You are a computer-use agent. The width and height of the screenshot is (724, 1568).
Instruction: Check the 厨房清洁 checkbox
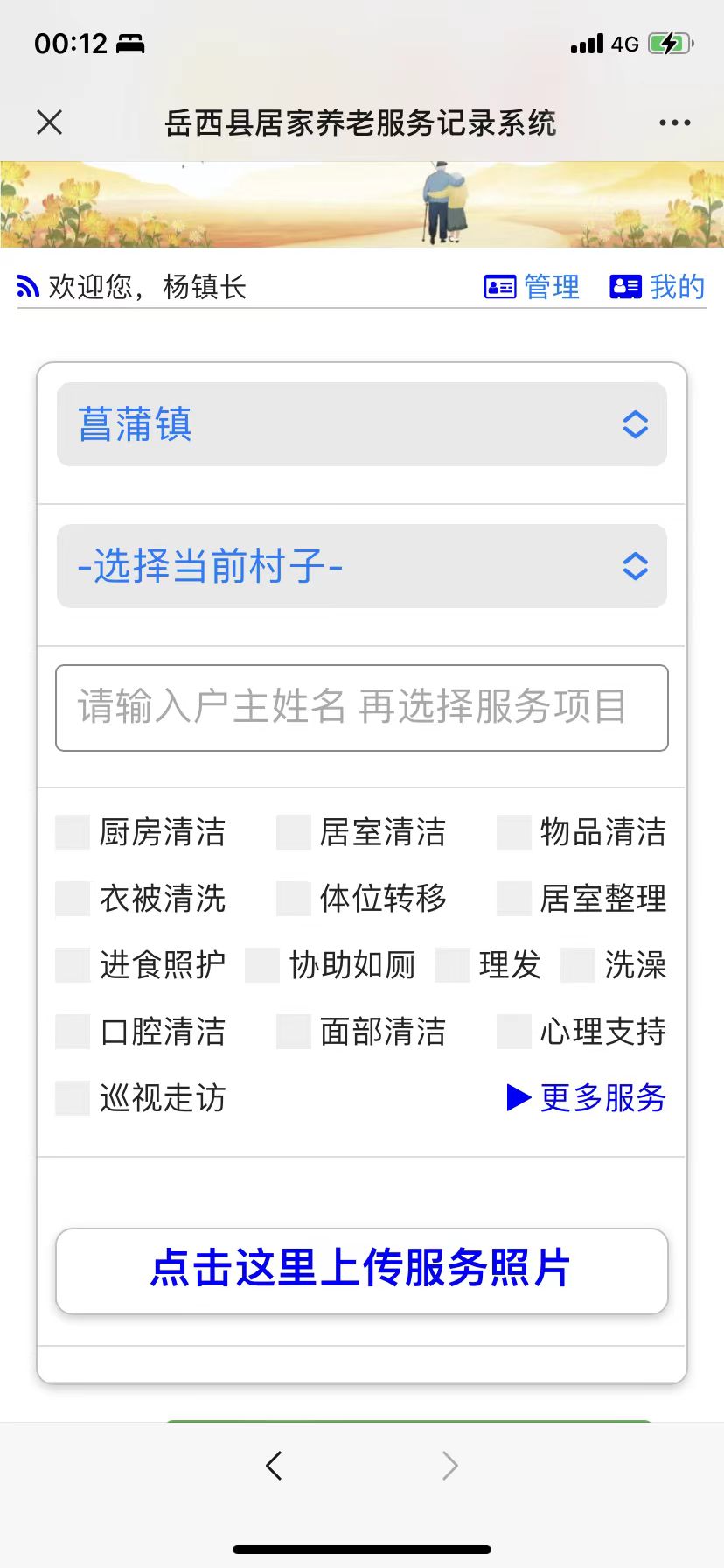[73, 832]
